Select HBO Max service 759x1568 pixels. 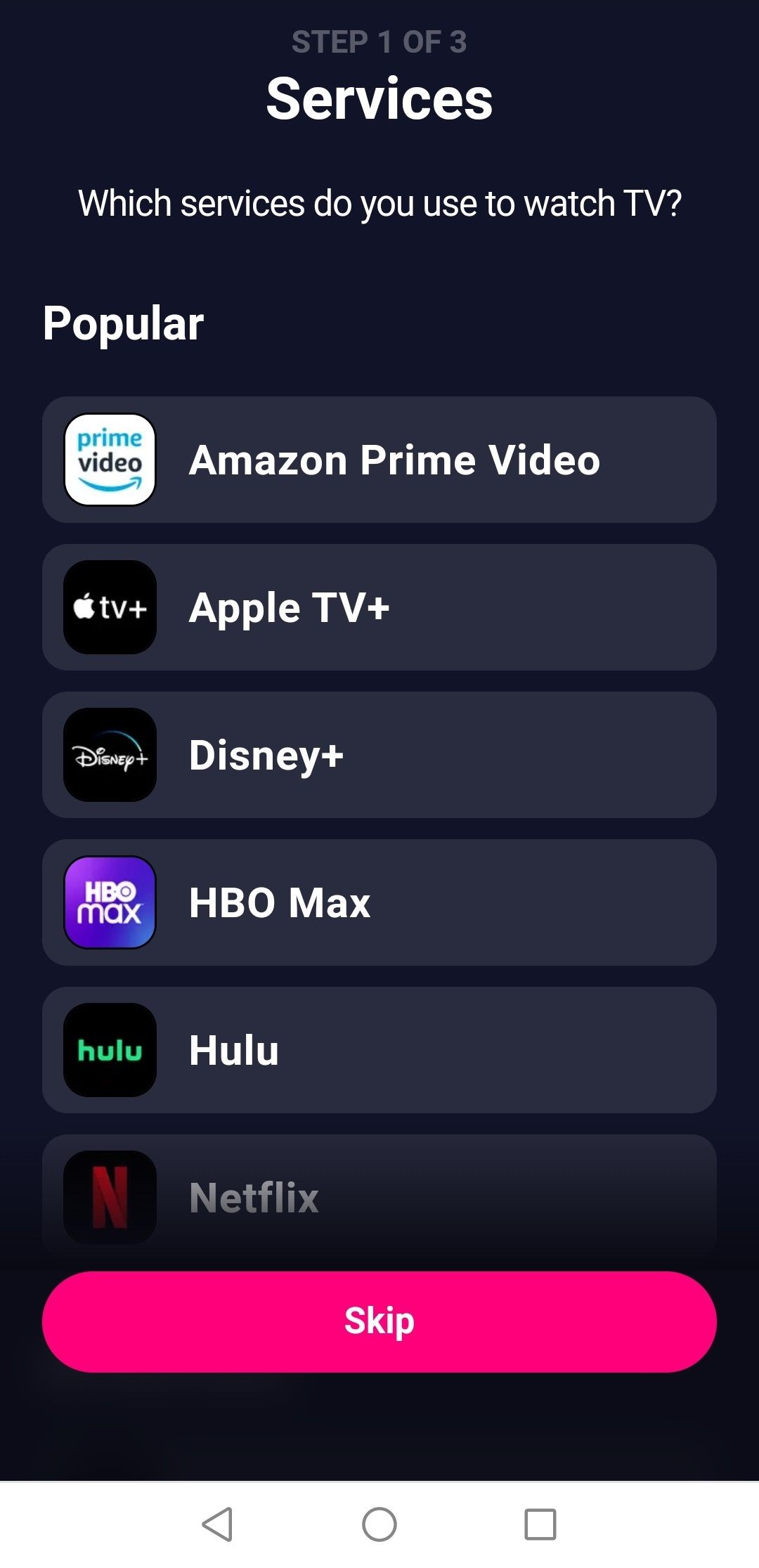(x=379, y=902)
